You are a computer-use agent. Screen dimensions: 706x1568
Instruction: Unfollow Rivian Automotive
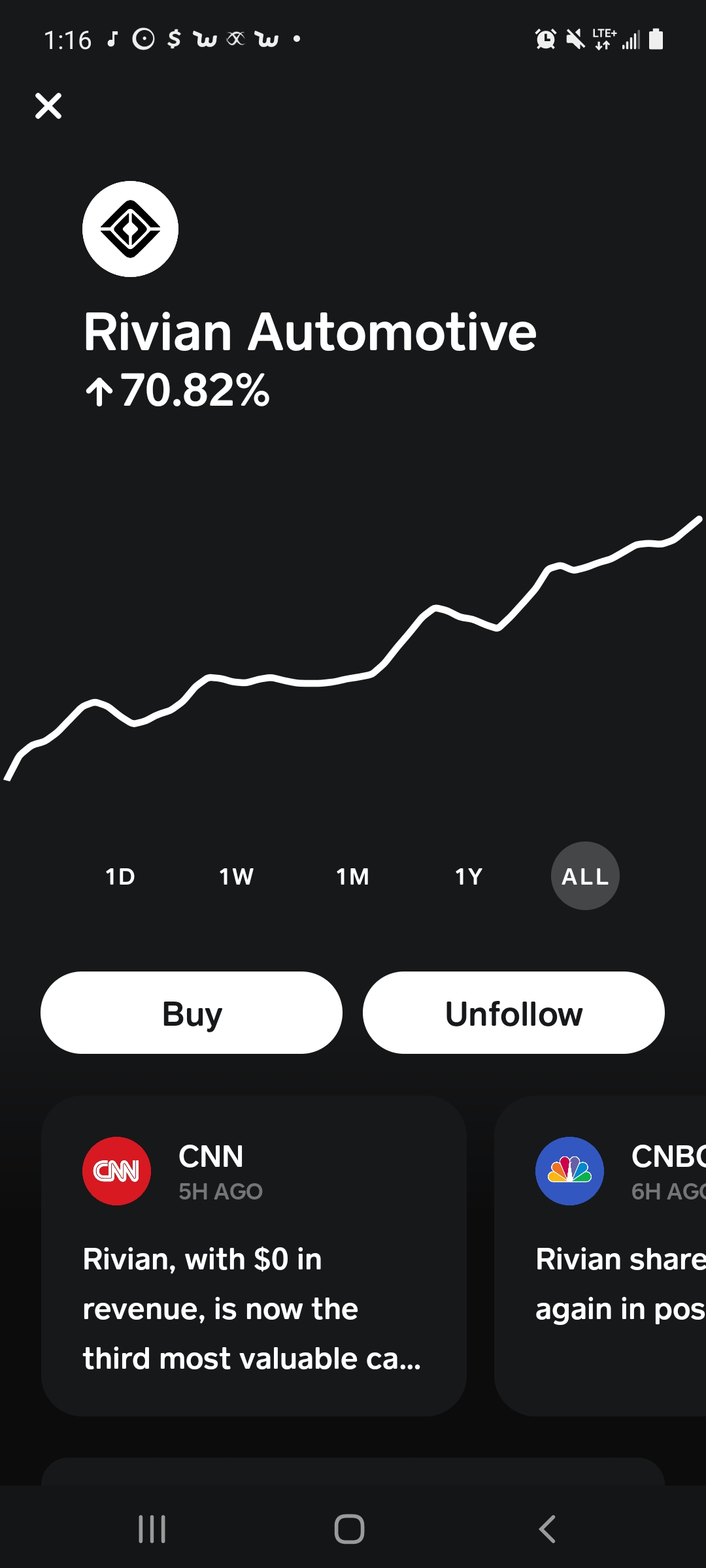click(514, 1013)
